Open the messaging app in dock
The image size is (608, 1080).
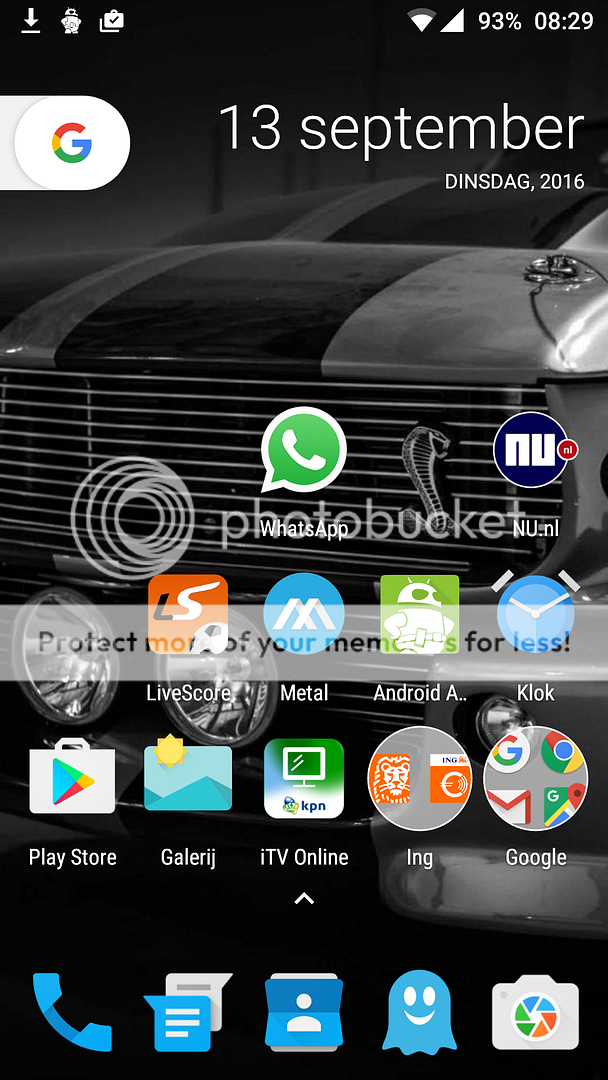click(x=188, y=1012)
